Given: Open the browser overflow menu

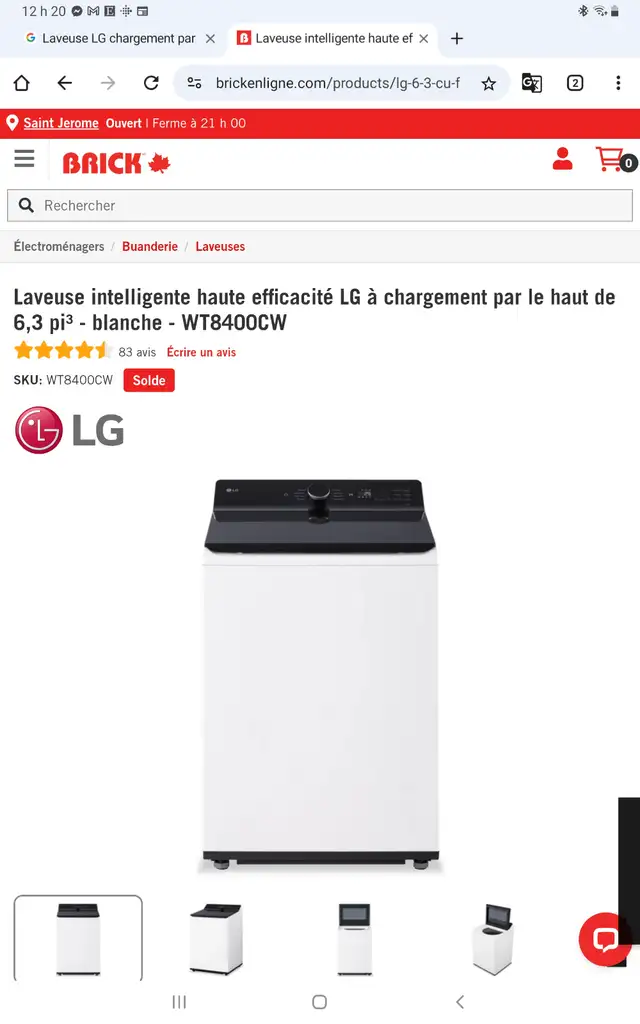Looking at the screenshot, I should [618, 83].
